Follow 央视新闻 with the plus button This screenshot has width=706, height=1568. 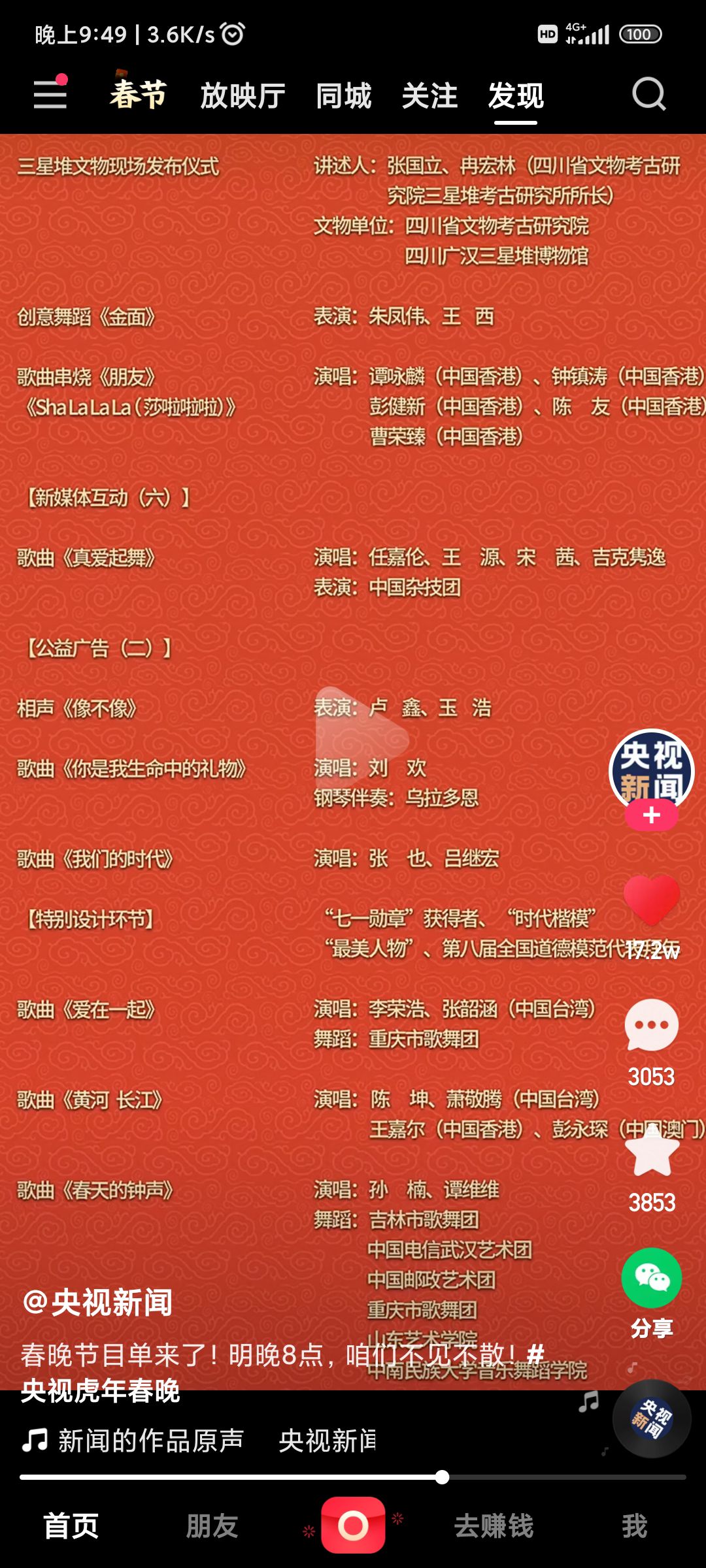click(651, 815)
